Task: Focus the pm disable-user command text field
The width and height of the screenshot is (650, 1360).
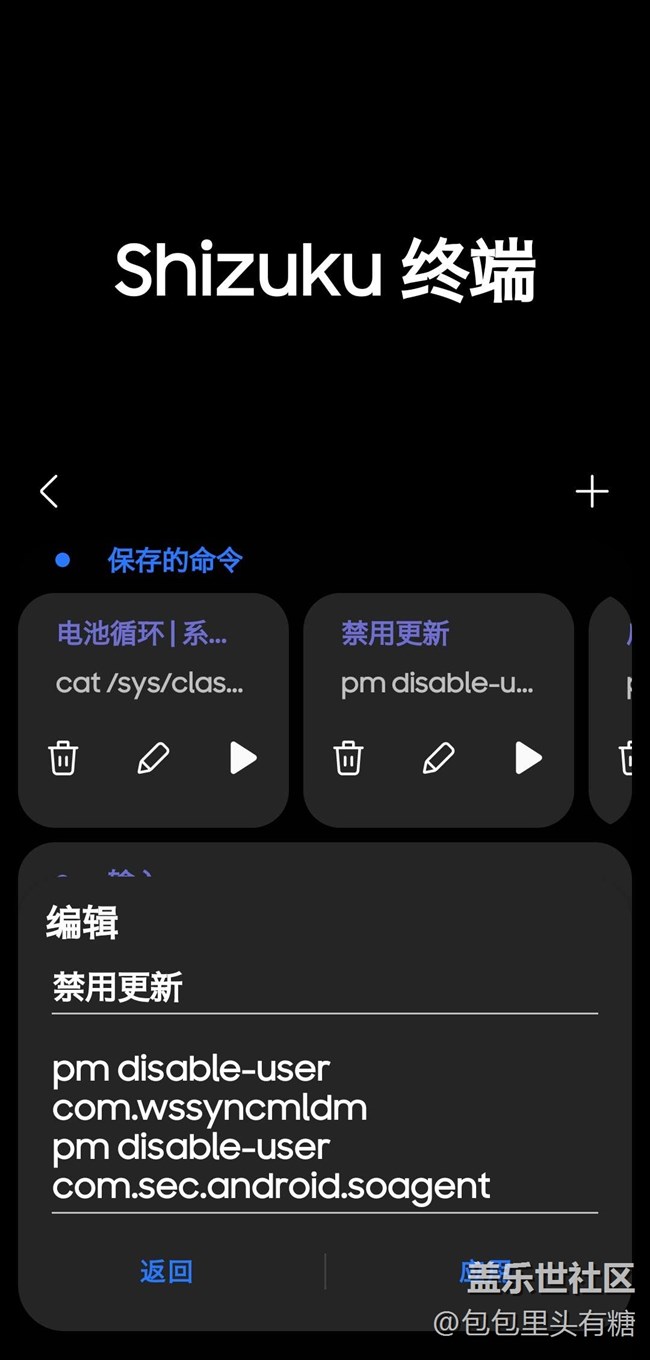Action: coord(324,1127)
